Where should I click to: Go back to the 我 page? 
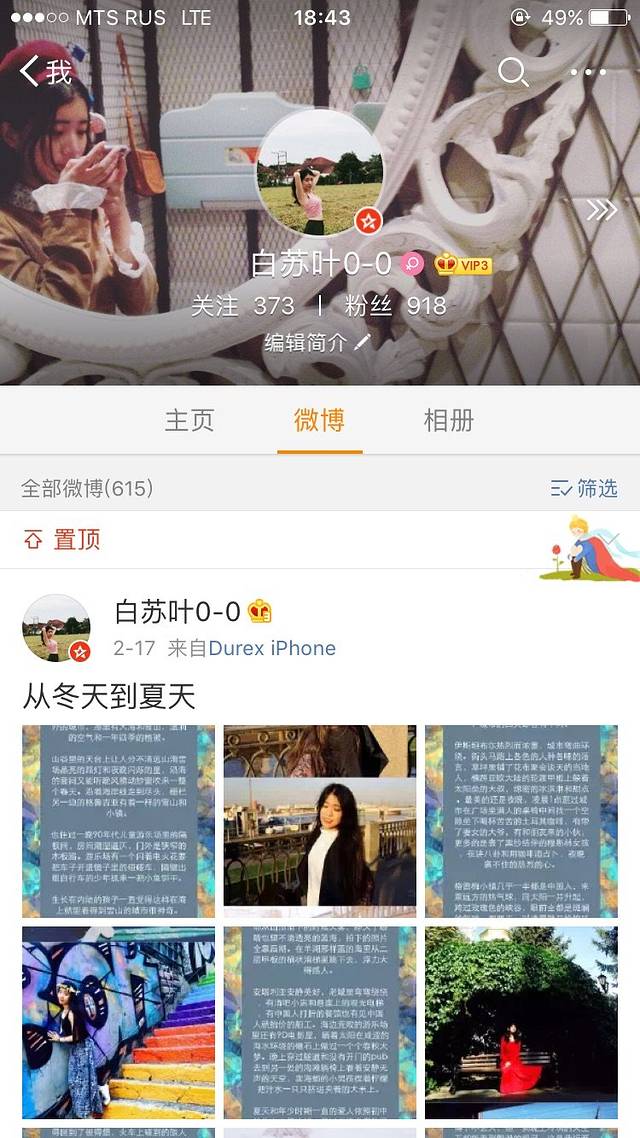click(x=45, y=71)
